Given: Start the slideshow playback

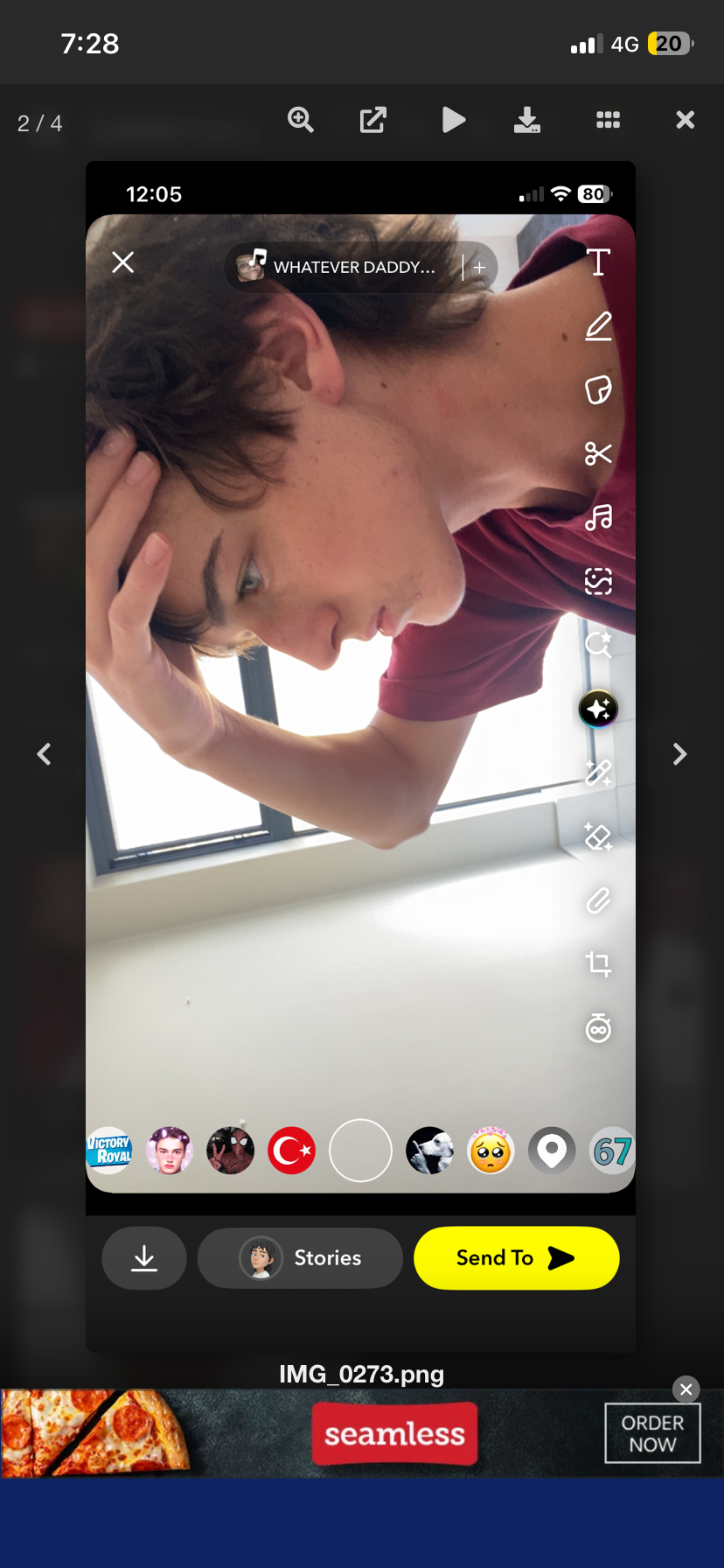Looking at the screenshot, I should 453,120.
